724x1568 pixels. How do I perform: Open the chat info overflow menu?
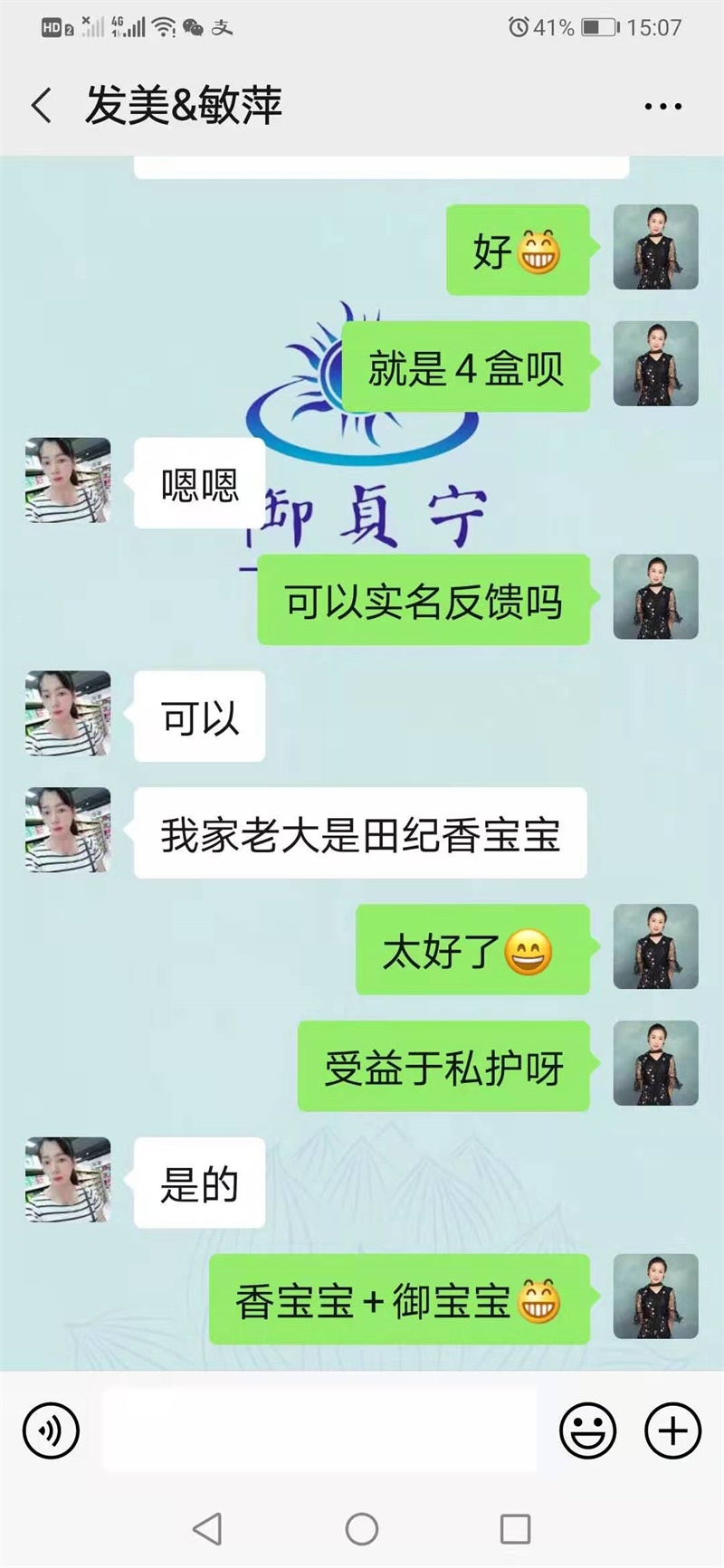(662, 107)
